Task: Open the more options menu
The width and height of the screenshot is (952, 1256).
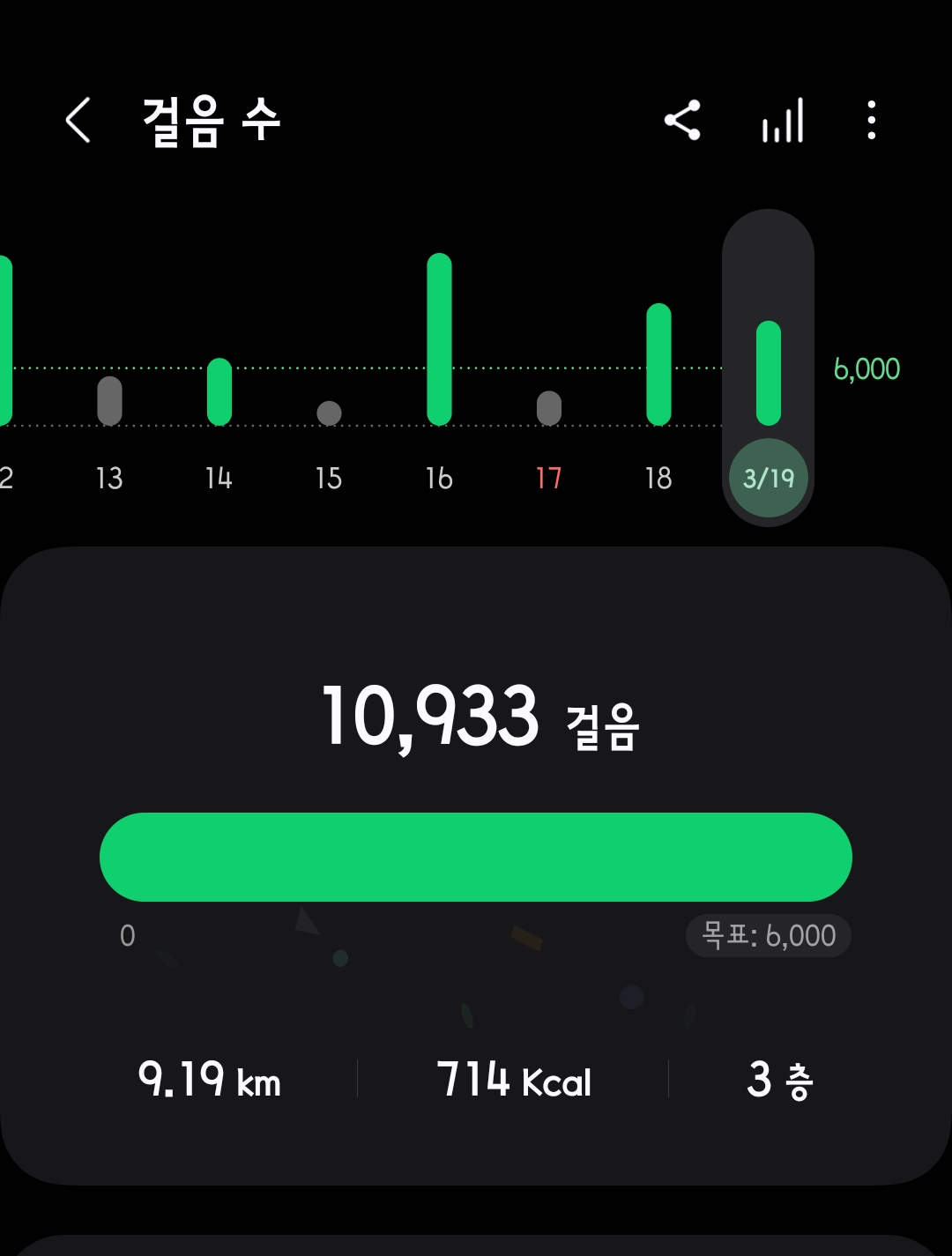Action: [x=871, y=120]
